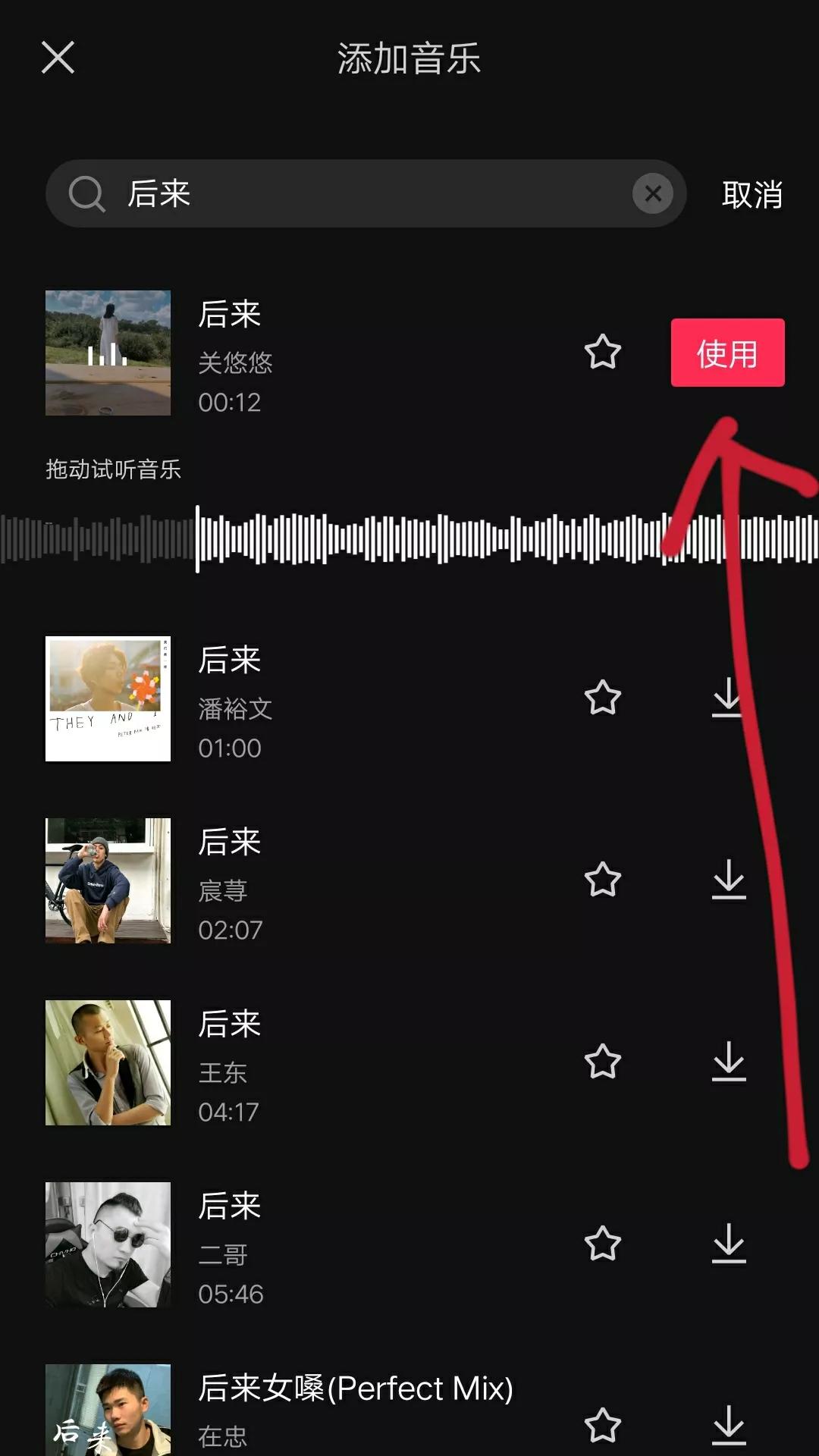Clear the search text
This screenshot has height=1456, width=819.
point(653,194)
